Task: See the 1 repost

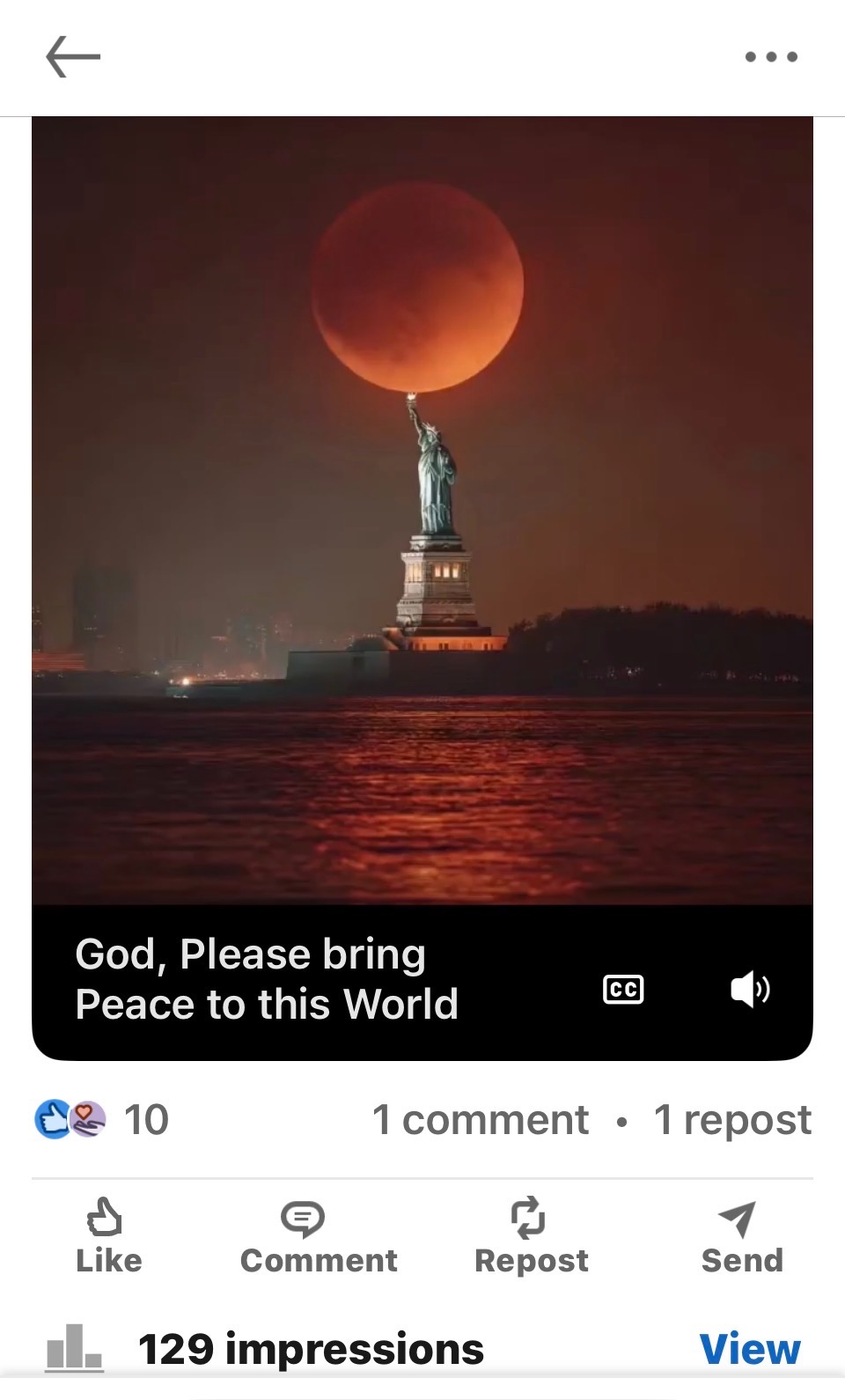Action: point(732,1120)
